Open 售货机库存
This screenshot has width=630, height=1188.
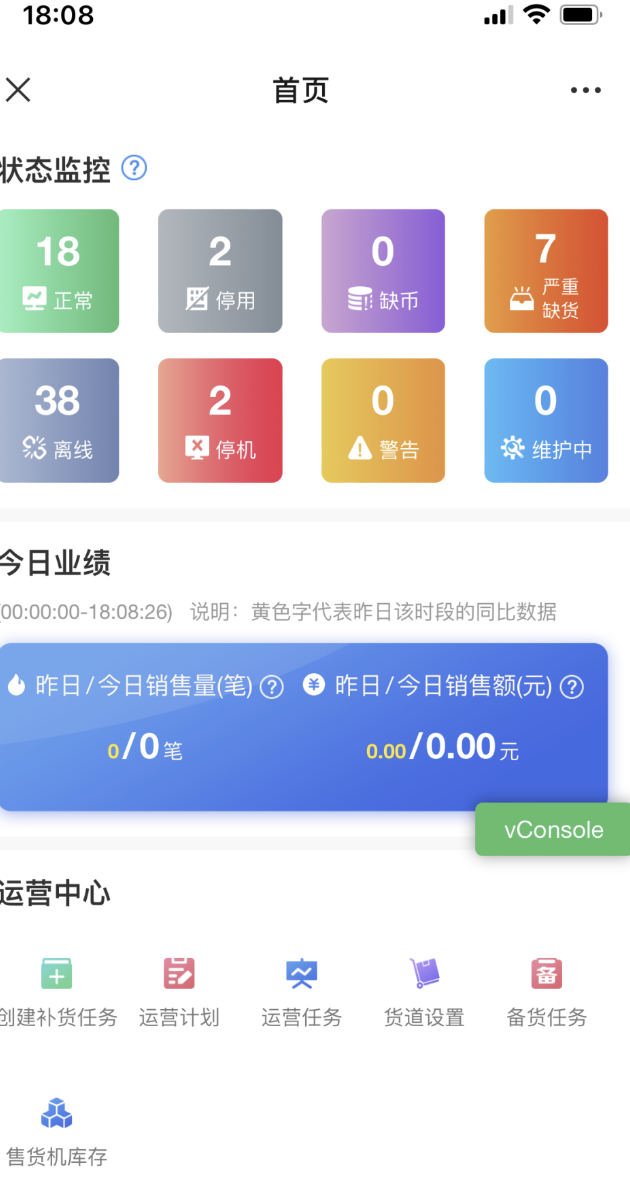click(x=57, y=1130)
